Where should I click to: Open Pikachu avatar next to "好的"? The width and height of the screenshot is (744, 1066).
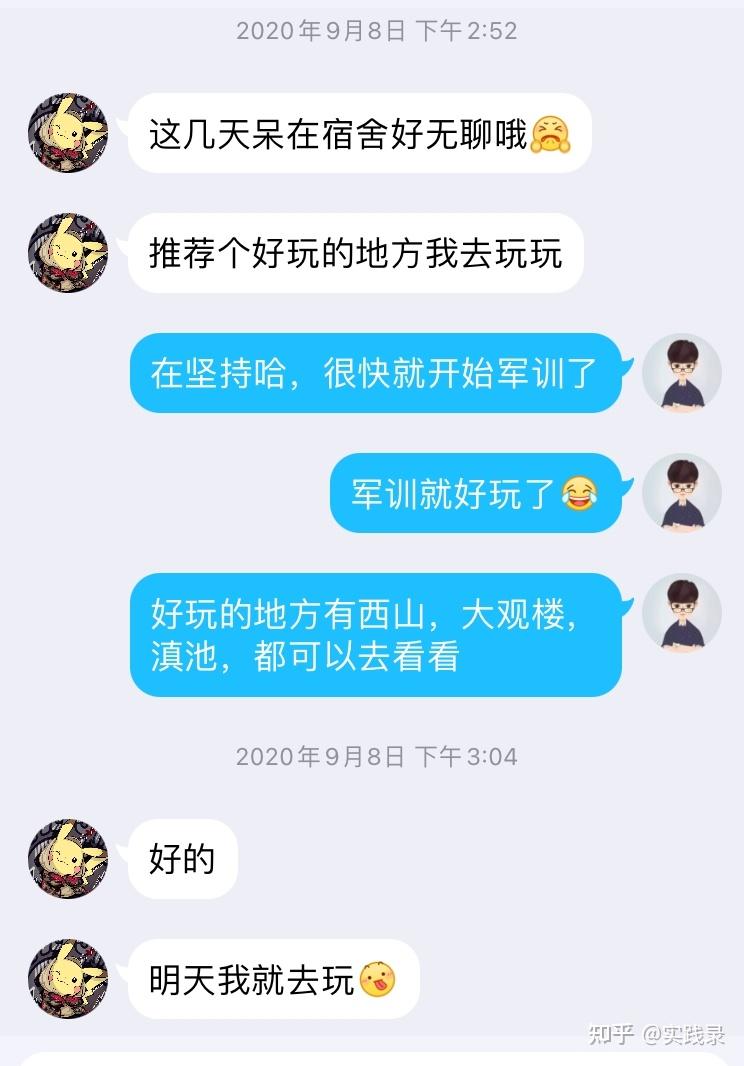coord(68,859)
